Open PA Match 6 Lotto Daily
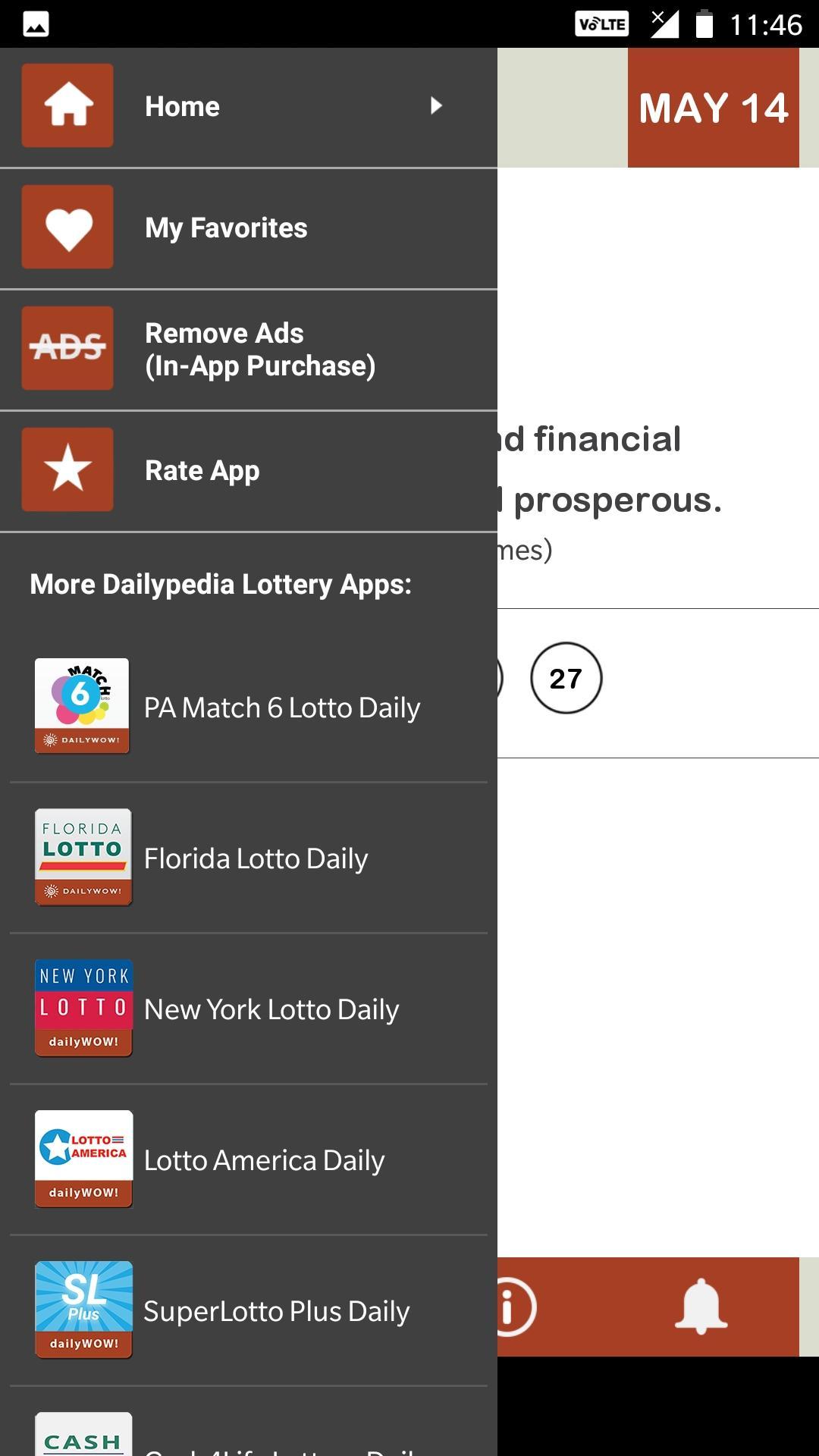Viewport: 819px width, 1456px height. pos(248,708)
